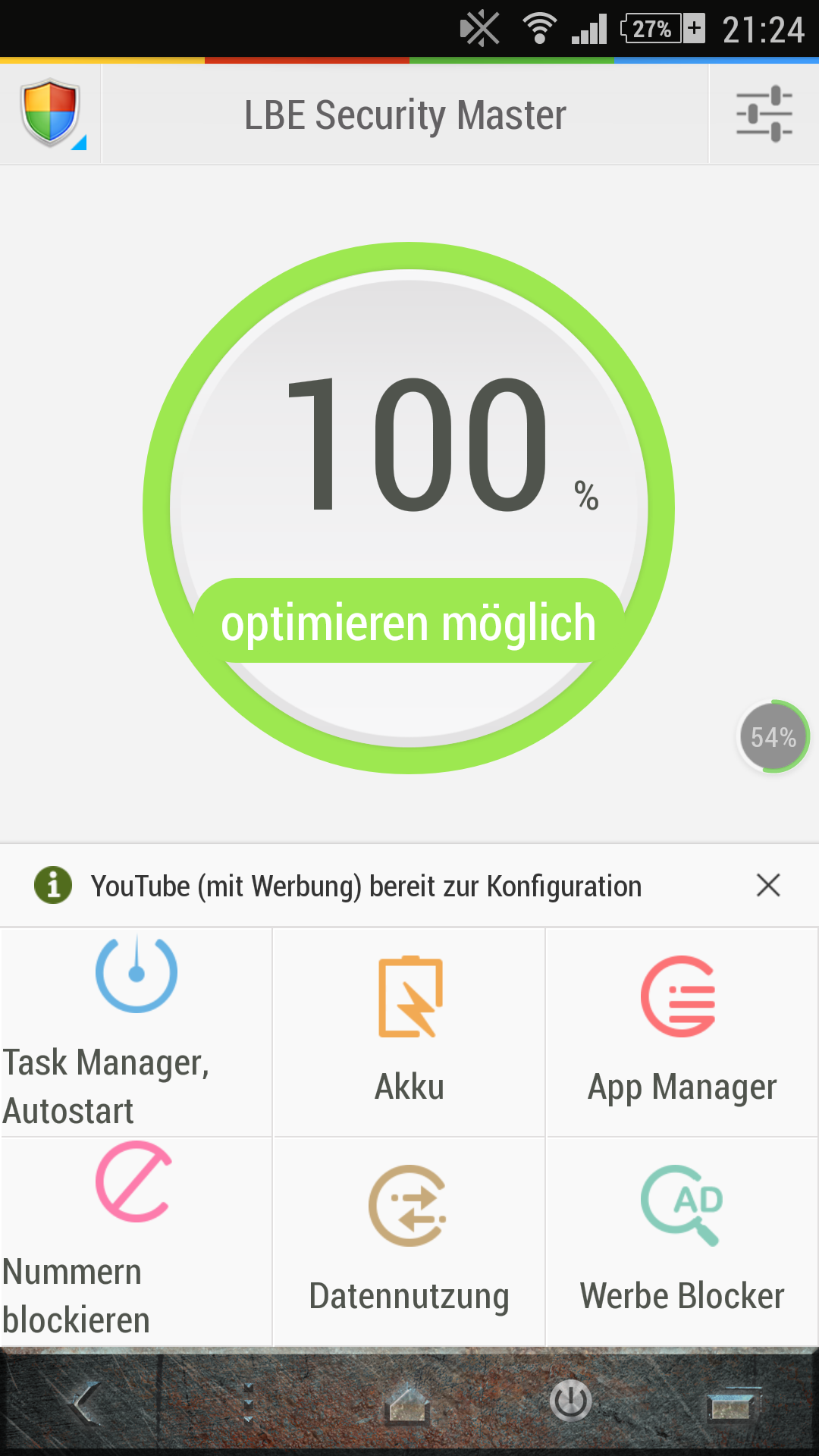Go back with the navigation bar arrow
819x1456 pixels.
87,1403
